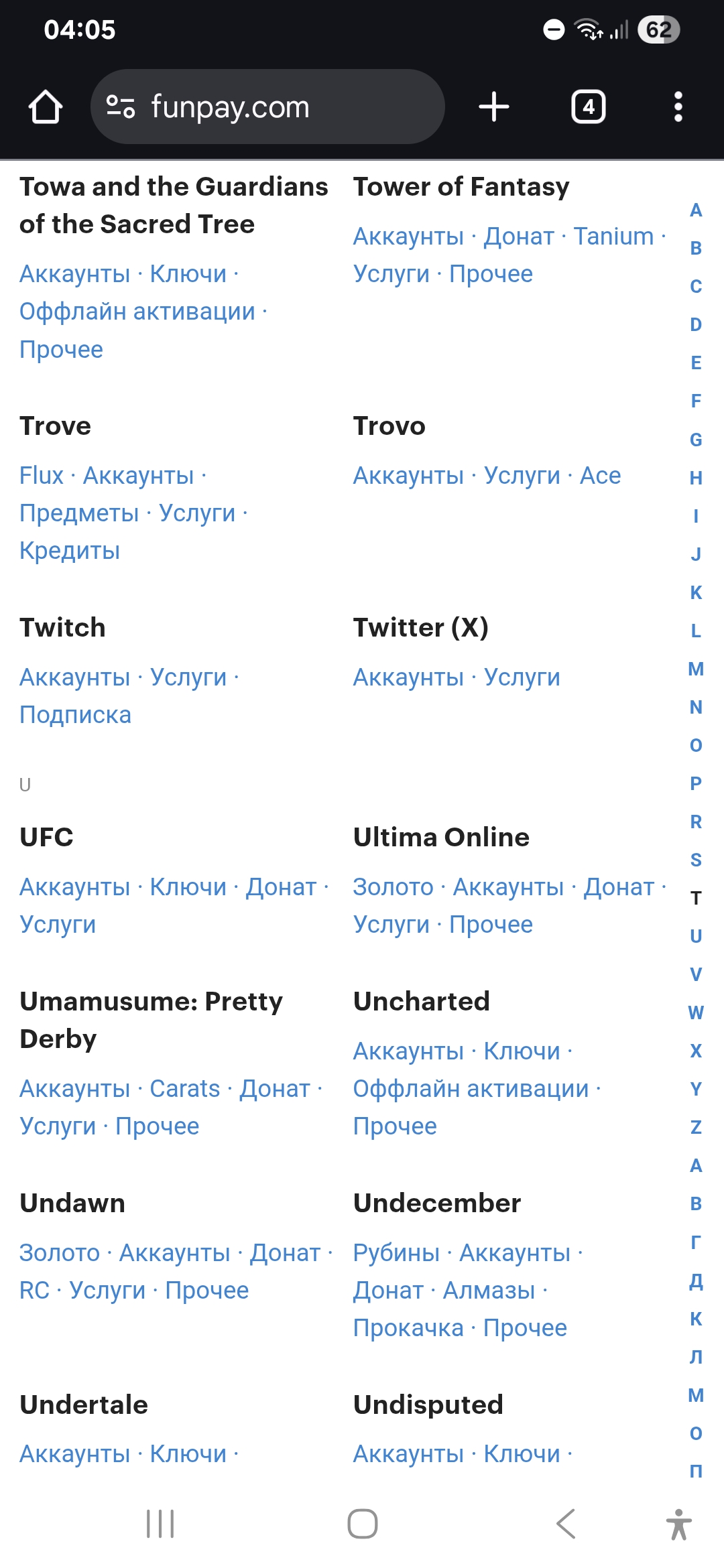Screen dimensions: 724x1568
Task: Open Flux under Trove
Action: click(42, 476)
